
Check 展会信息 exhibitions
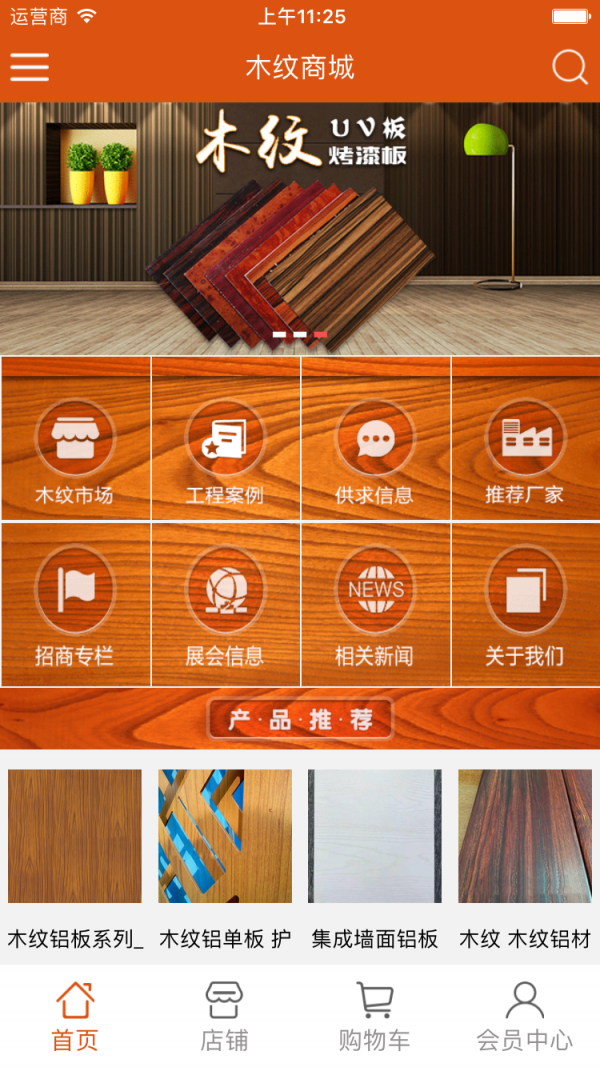coord(225,605)
